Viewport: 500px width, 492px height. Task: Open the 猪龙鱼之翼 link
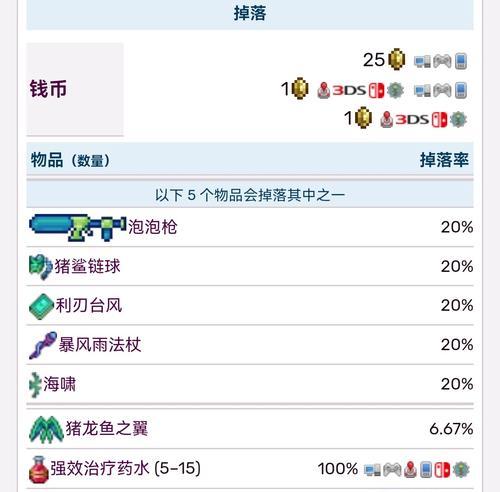[x=107, y=428]
